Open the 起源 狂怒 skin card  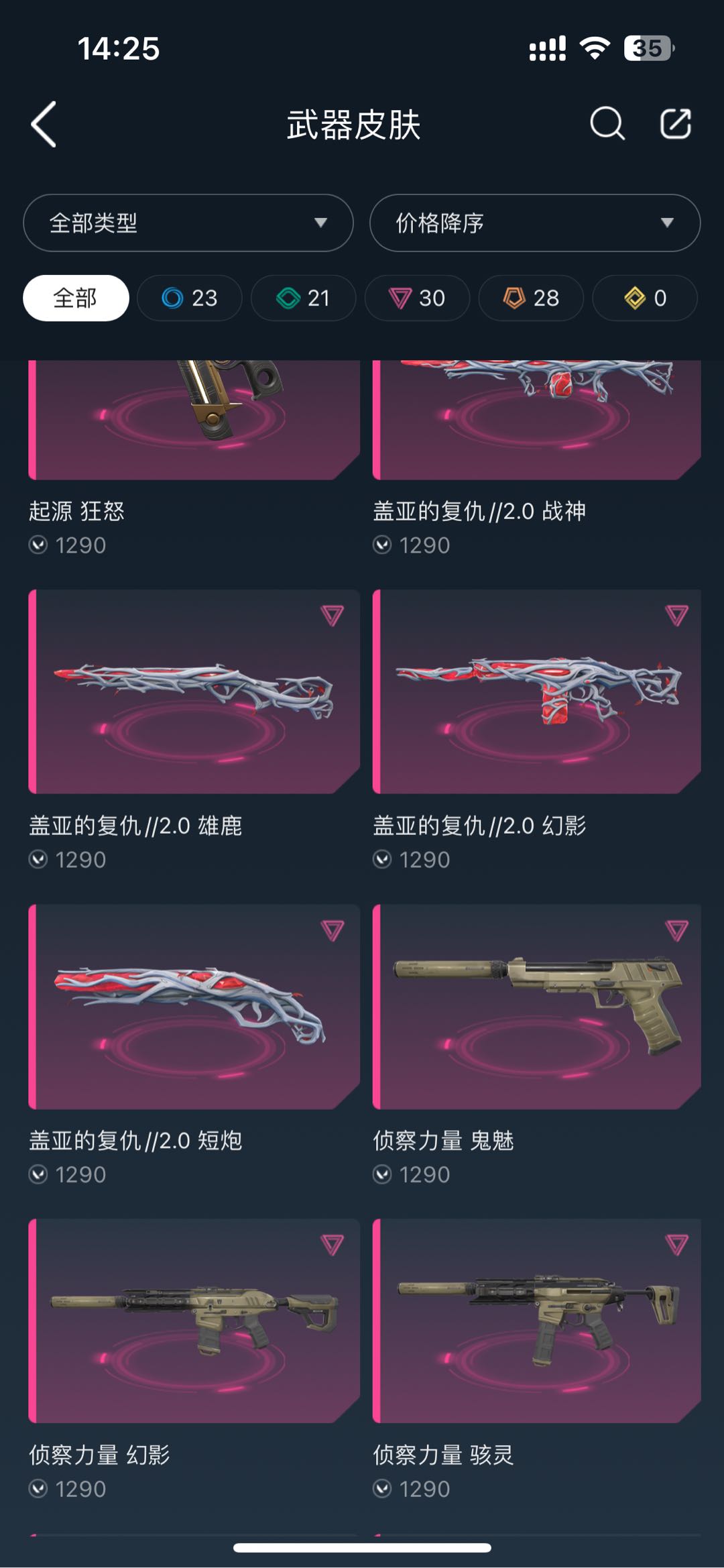194,419
